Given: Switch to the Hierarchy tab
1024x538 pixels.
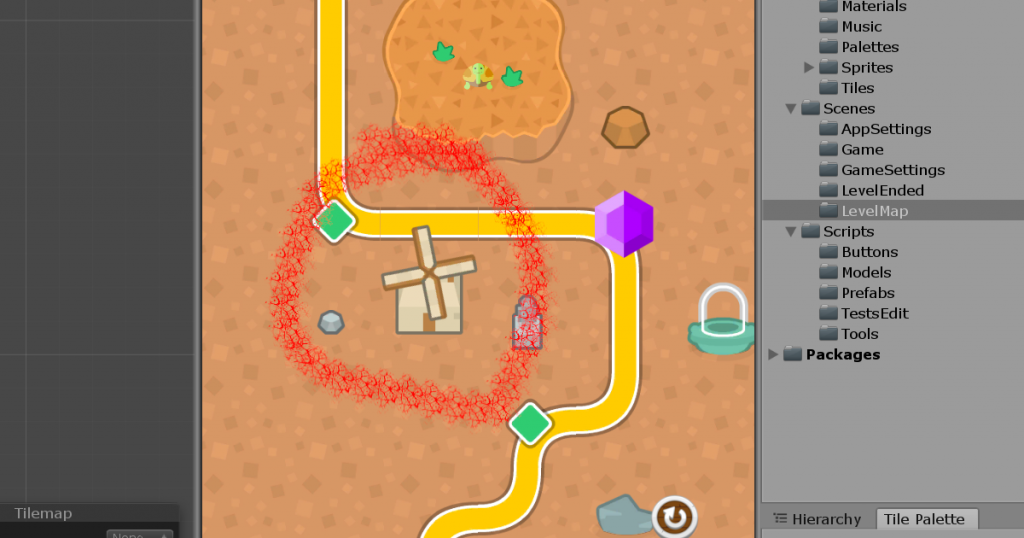Looking at the screenshot, I should pyautogui.click(x=817, y=519).
